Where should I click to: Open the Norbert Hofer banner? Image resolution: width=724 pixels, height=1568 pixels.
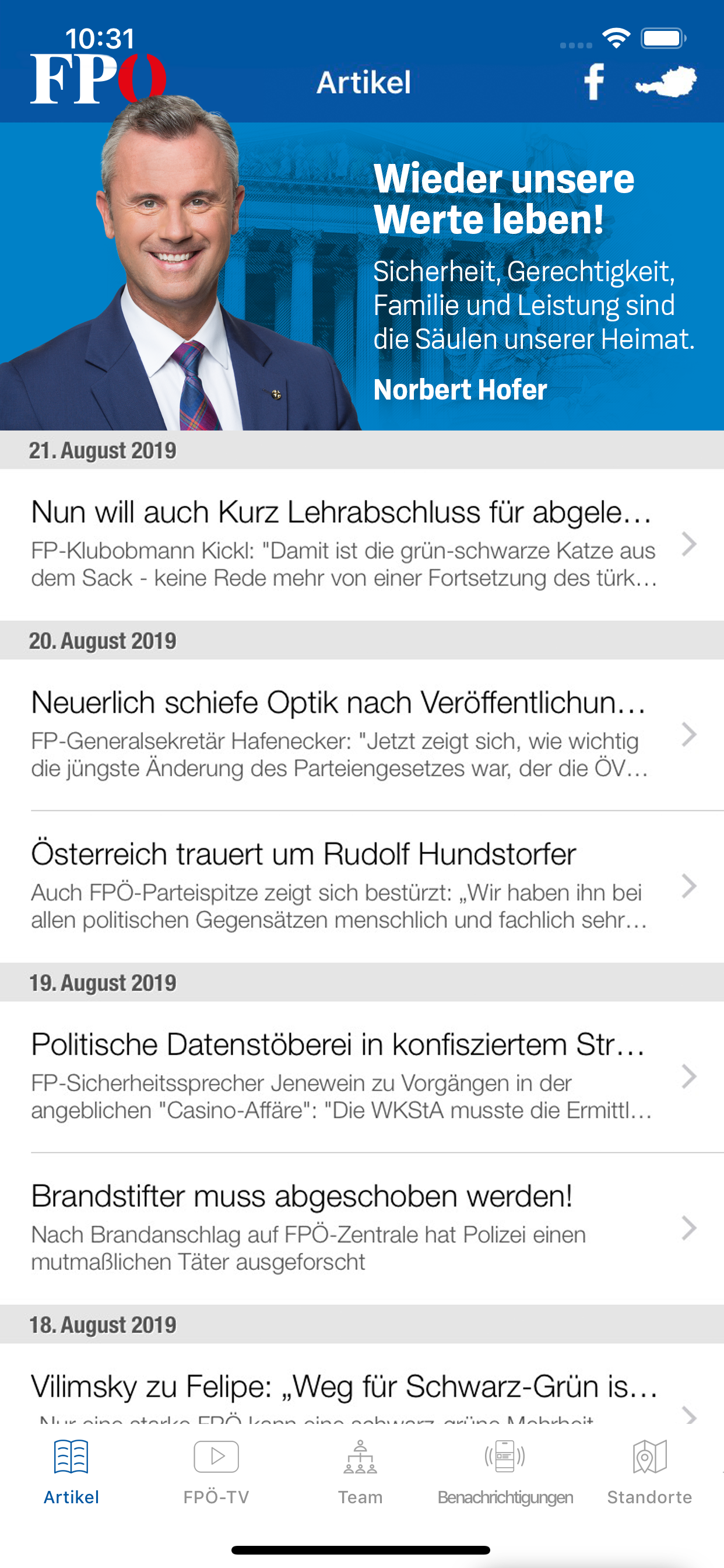(x=362, y=276)
